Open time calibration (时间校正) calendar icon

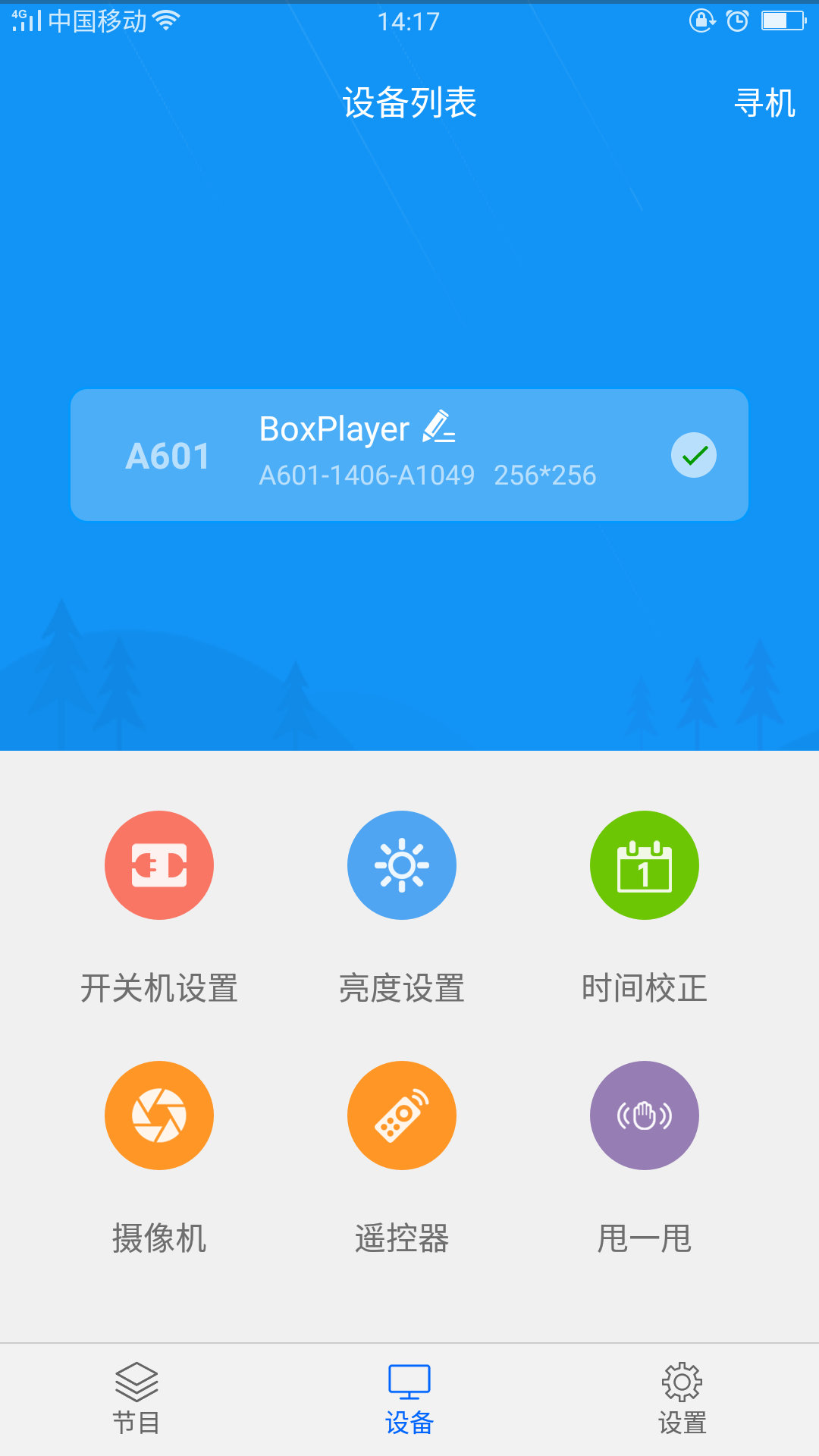[x=644, y=864]
